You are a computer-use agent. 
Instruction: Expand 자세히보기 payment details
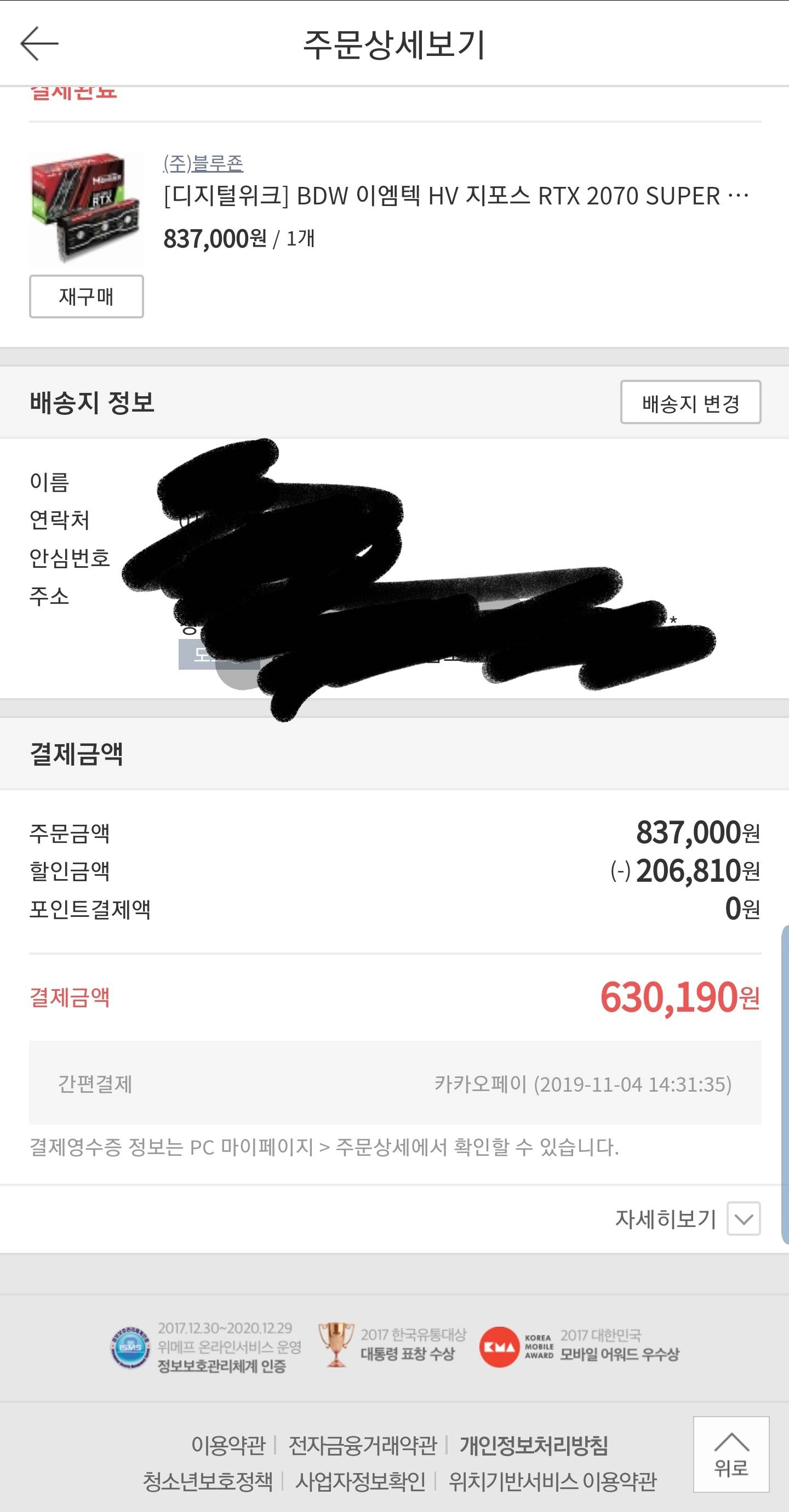744,1218
